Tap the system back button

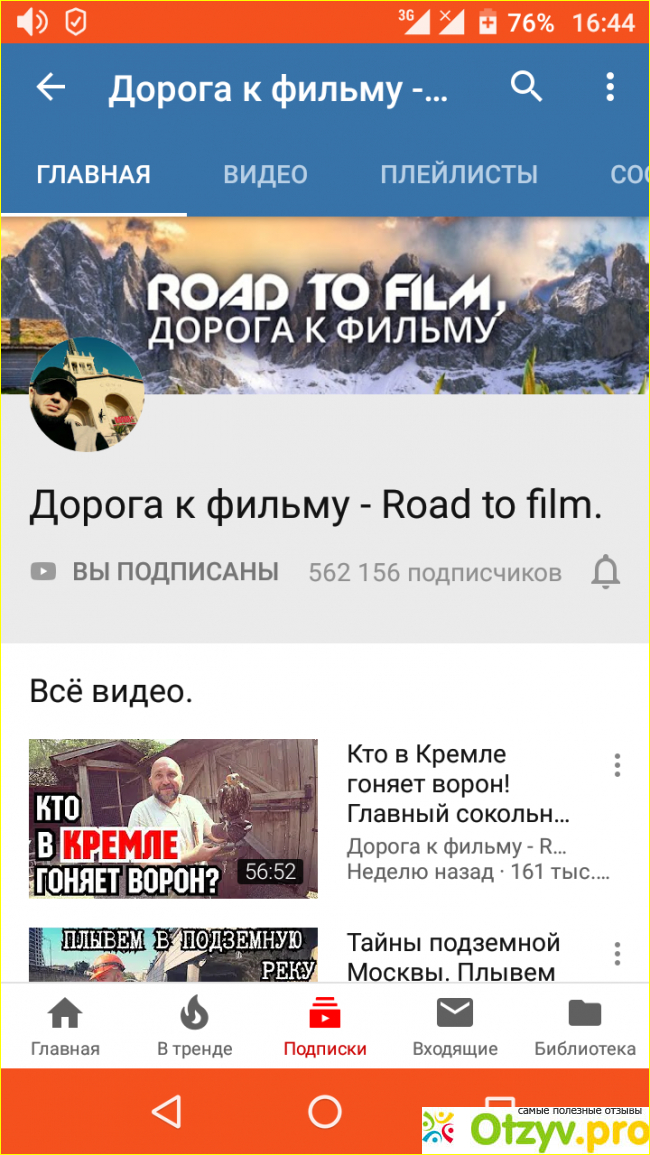click(166, 1111)
